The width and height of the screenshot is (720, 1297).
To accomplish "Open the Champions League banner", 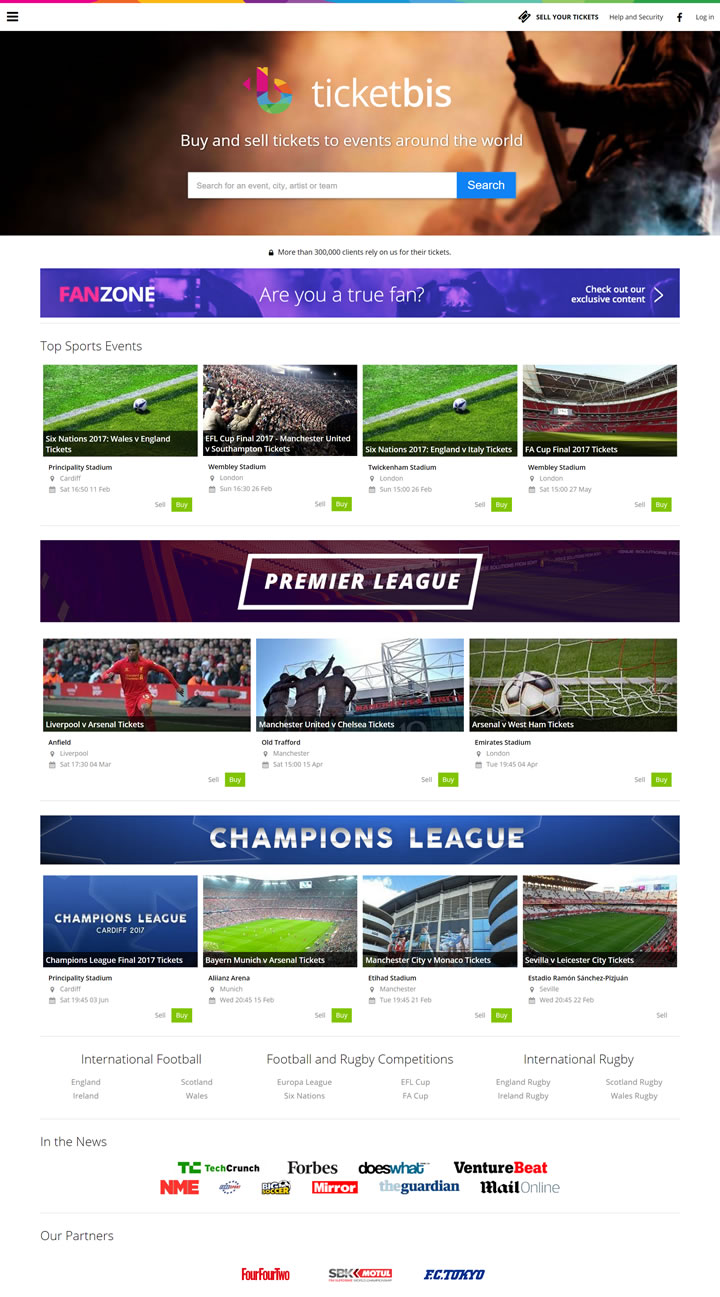I will [x=359, y=839].
